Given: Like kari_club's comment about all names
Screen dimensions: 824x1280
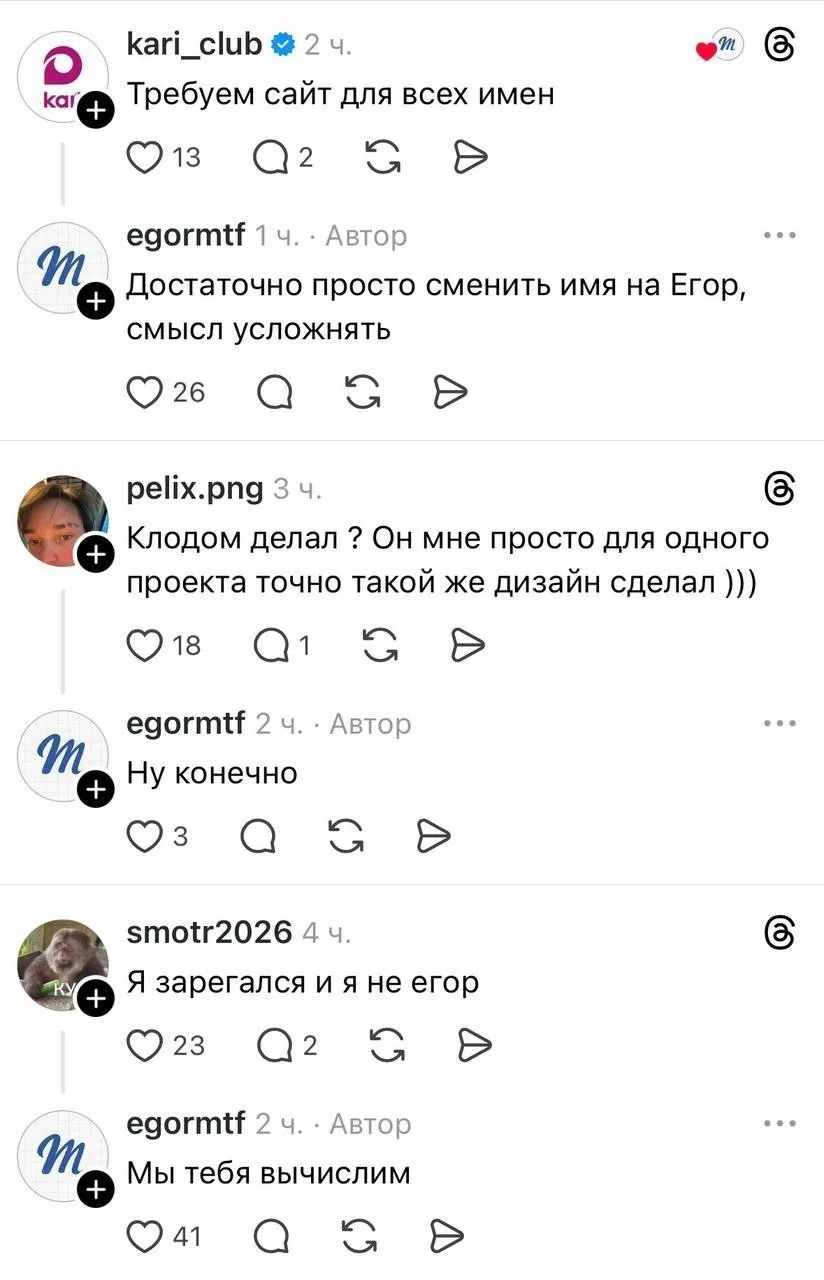Looking at the screenshot, I should [x=147, y=157].
